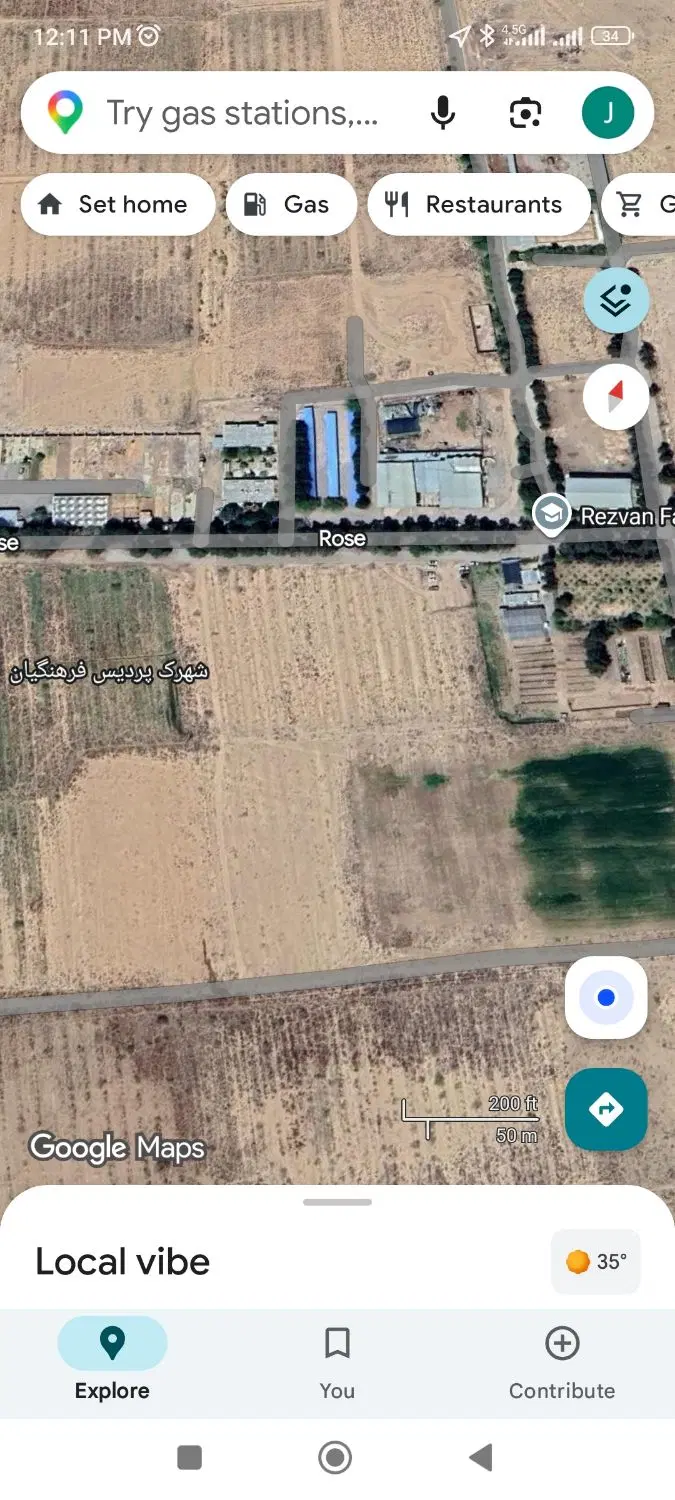Image resolution: width=675 pixels, height=1500 pixels.
Task: Tap the compass to reorient the map
Action: (616, 397)
